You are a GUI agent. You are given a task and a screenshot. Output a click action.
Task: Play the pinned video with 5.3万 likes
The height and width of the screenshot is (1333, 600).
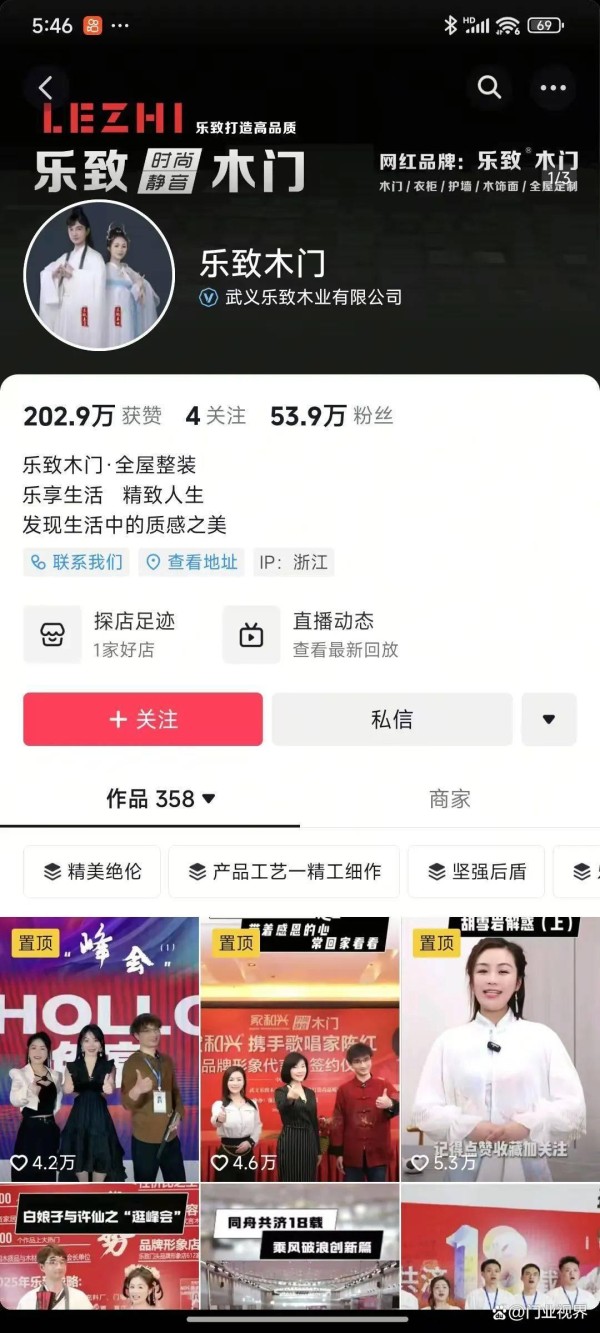click(x=500, y=1050)
